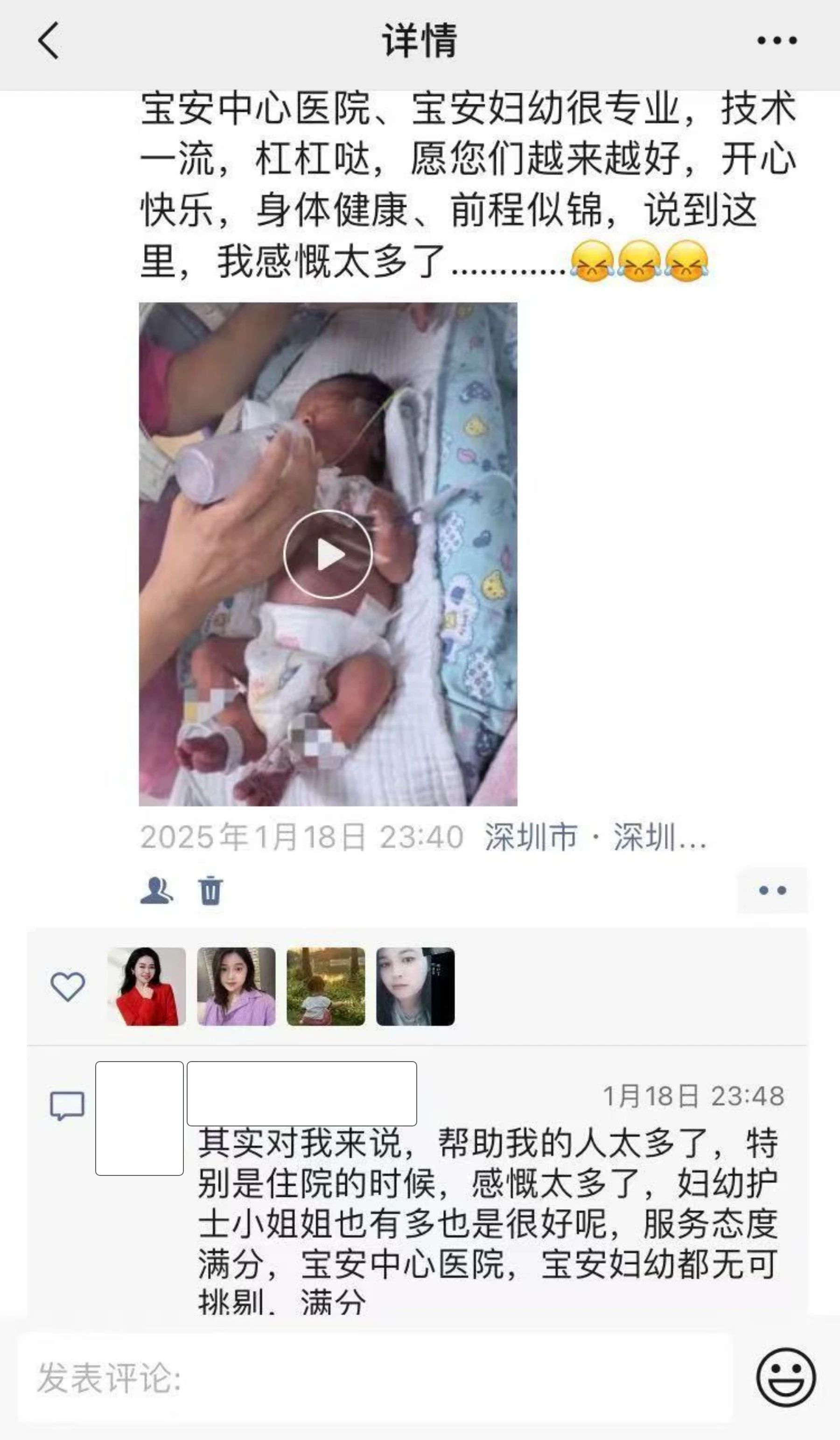This screenshot has height=1440, width=840.
Task: Open the like/comment two-dot button
Action: point(772,890)
